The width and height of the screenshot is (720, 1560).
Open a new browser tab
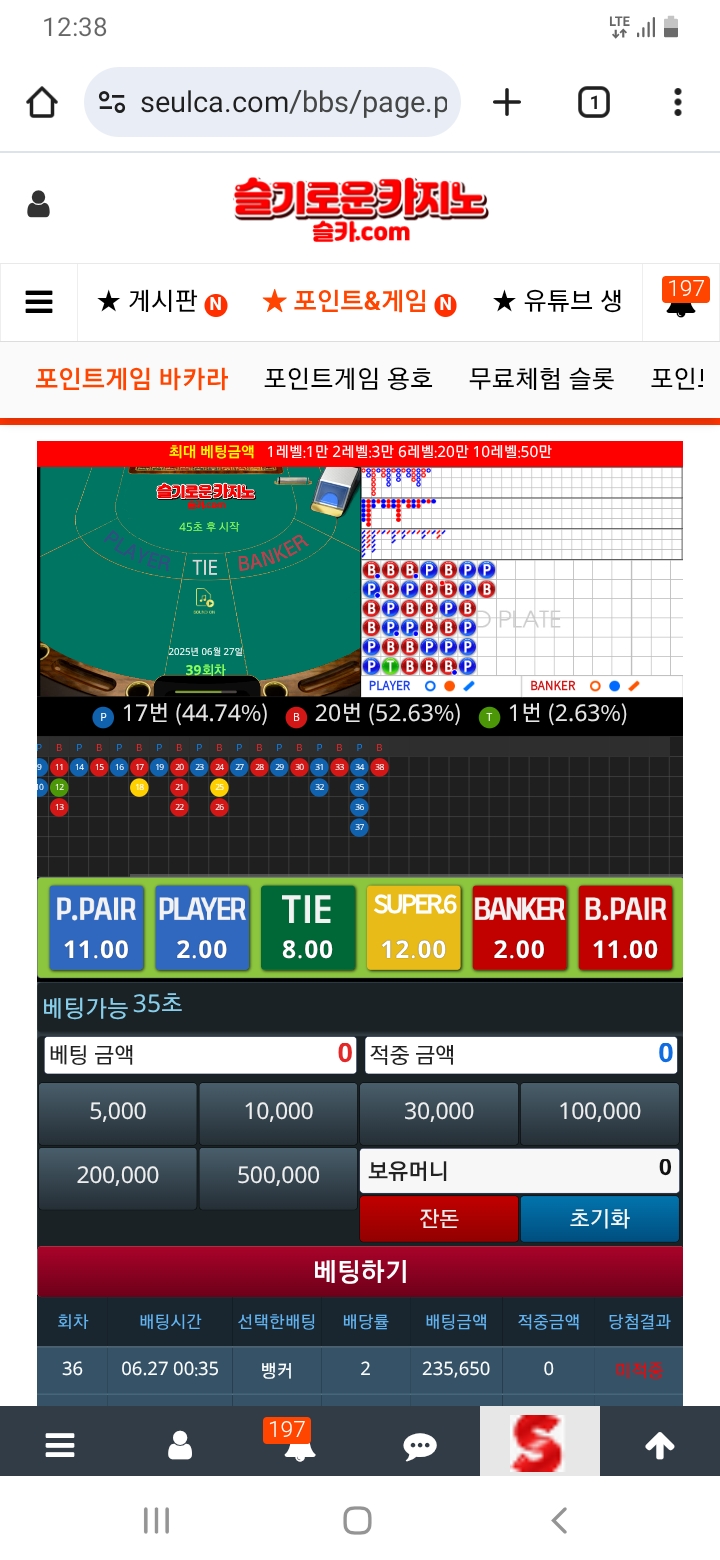click(x=507, y=102)
